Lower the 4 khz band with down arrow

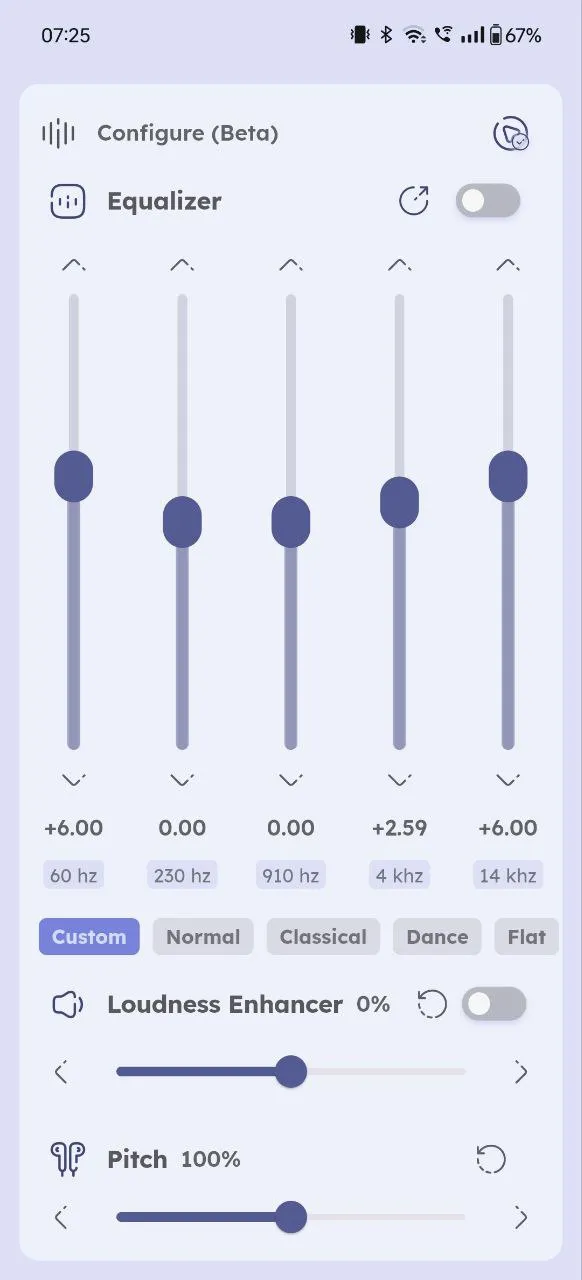pyautogui.click(x=399, y=779)
